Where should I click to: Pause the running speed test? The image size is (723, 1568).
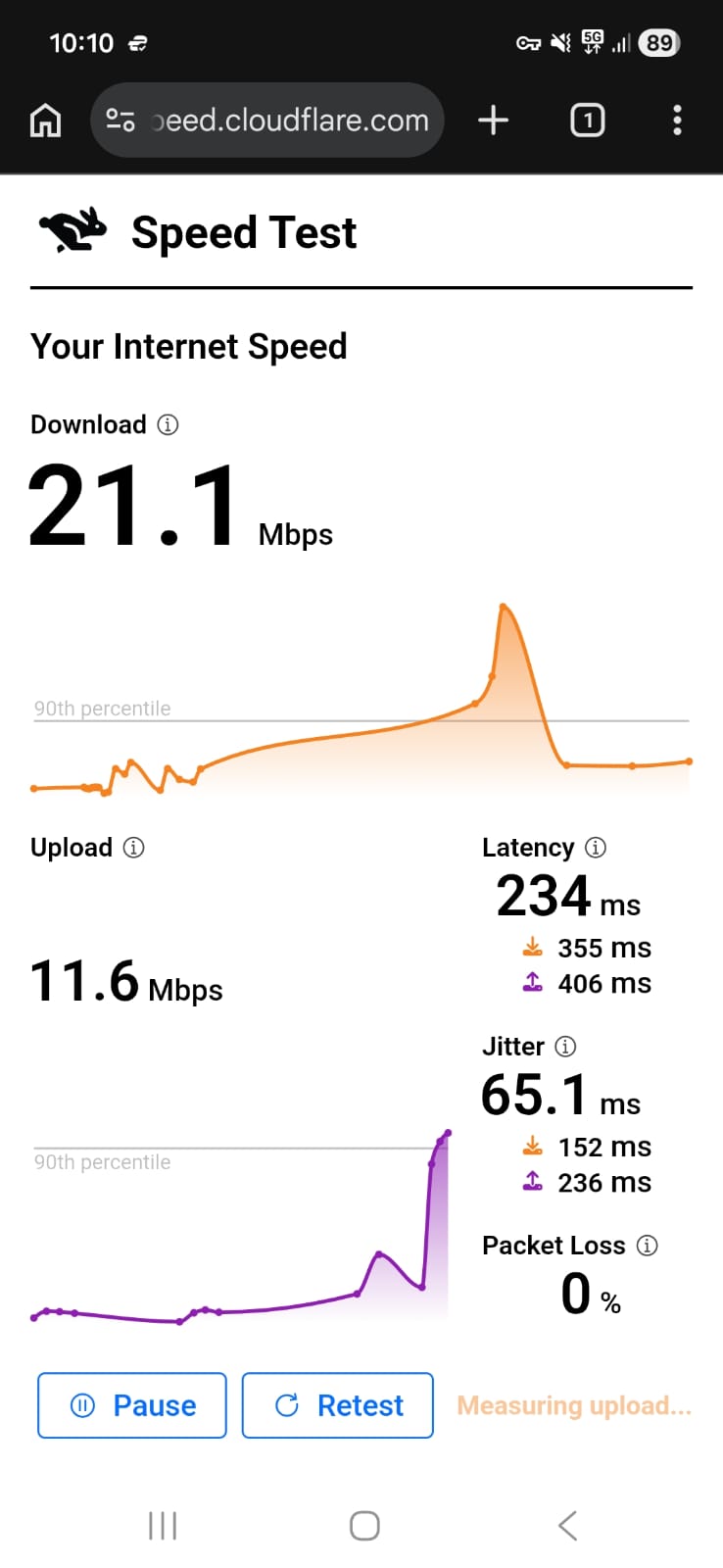coord(131,1405)
